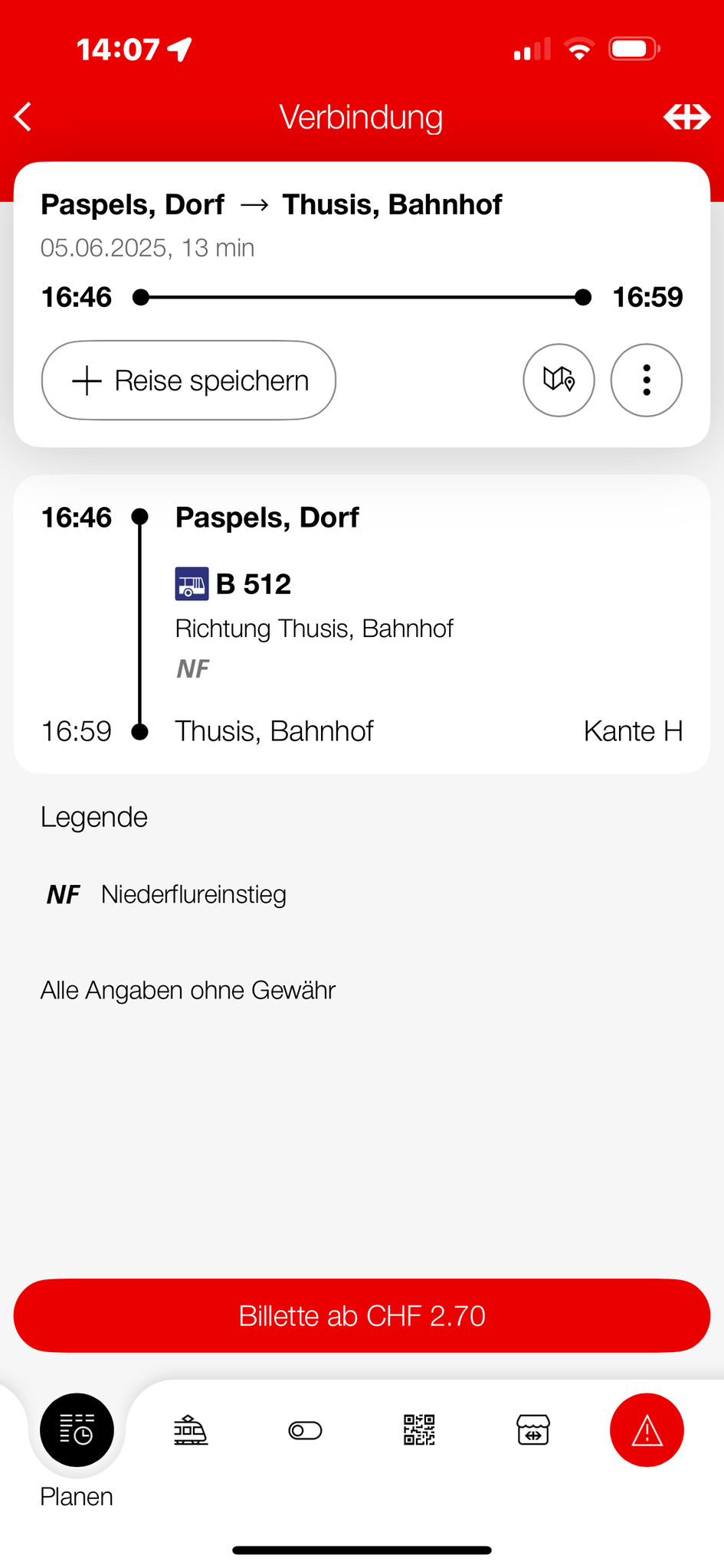
Task: Open B 512 bus leg details
Action: pyautogui.click(x=253, y=584)
